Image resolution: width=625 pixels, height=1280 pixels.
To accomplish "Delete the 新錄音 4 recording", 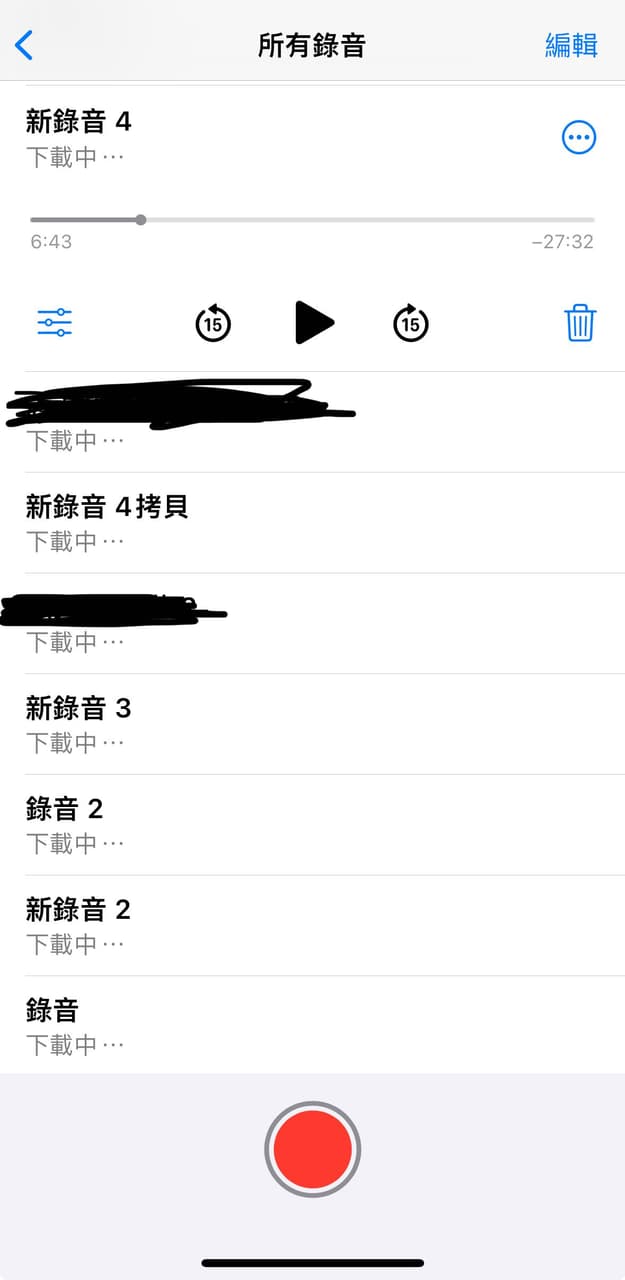I will click(x=580, y=323).
